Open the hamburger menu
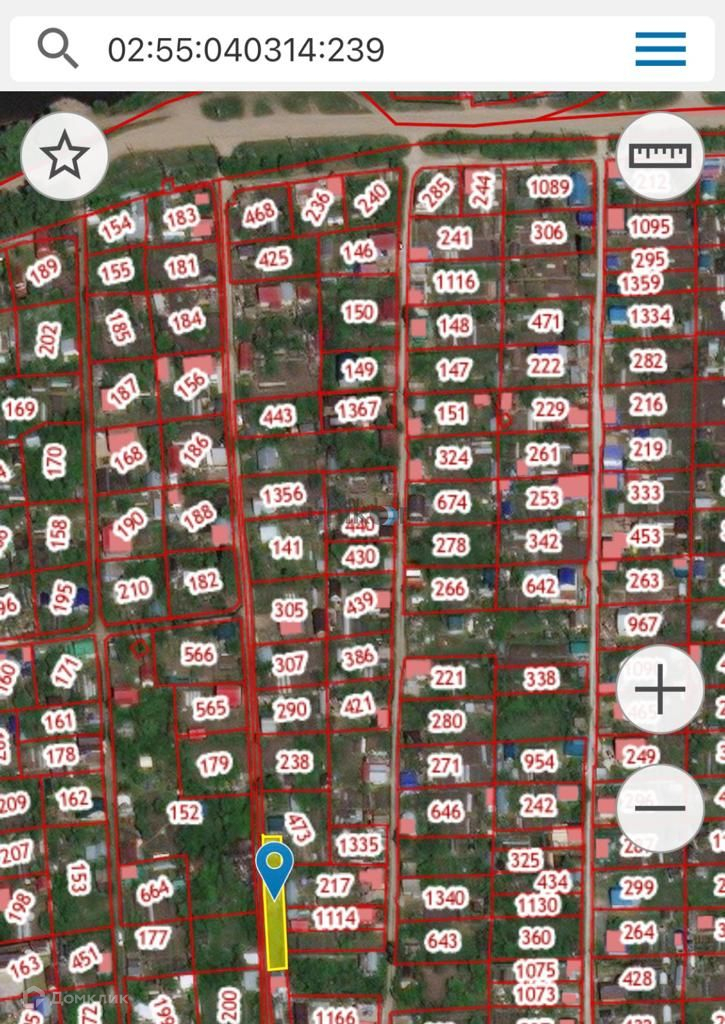Screen dimensions: 725x1024 click(660, 49)
